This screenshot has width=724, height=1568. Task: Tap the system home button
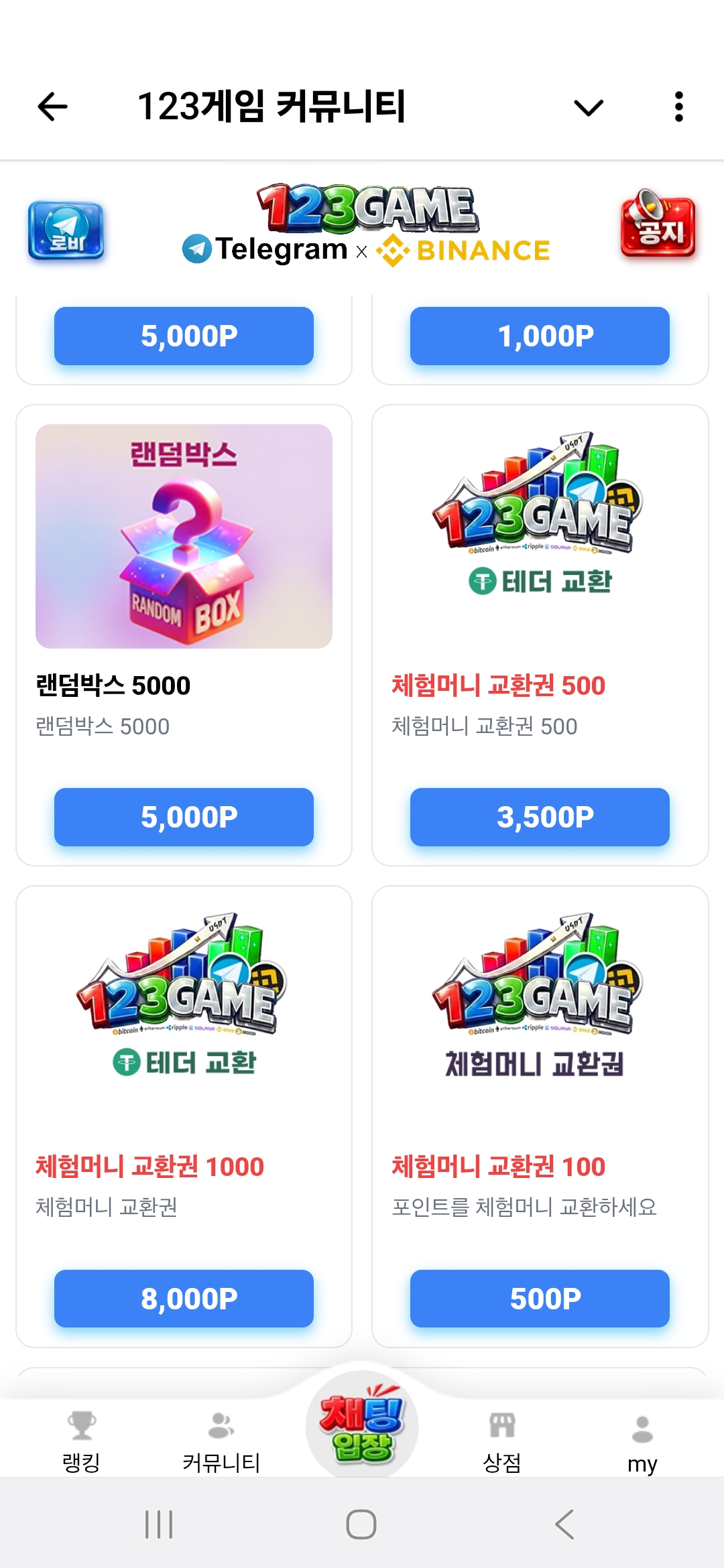tap(361, 1524)
